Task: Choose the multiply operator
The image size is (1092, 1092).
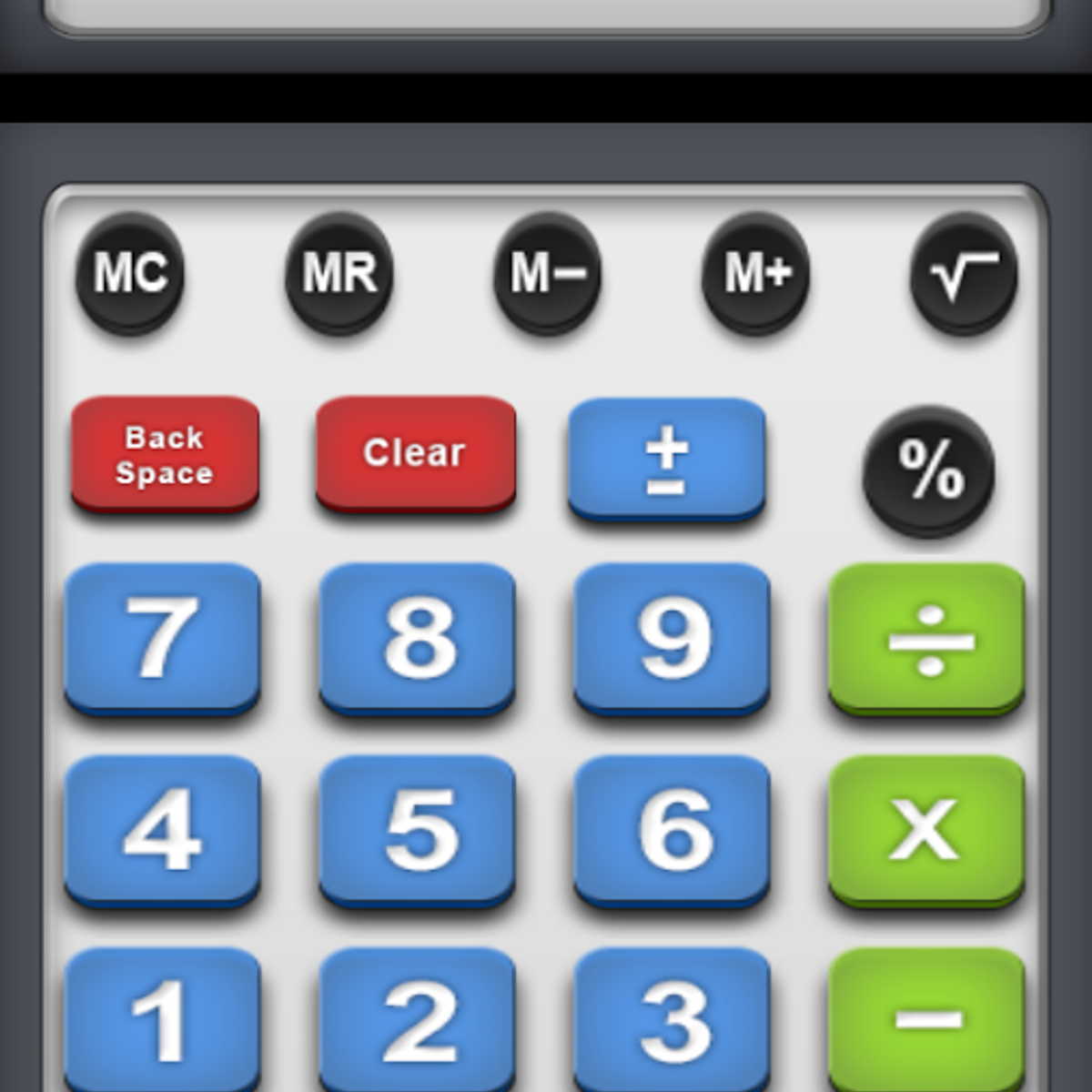Action: [x=927, y=830]
